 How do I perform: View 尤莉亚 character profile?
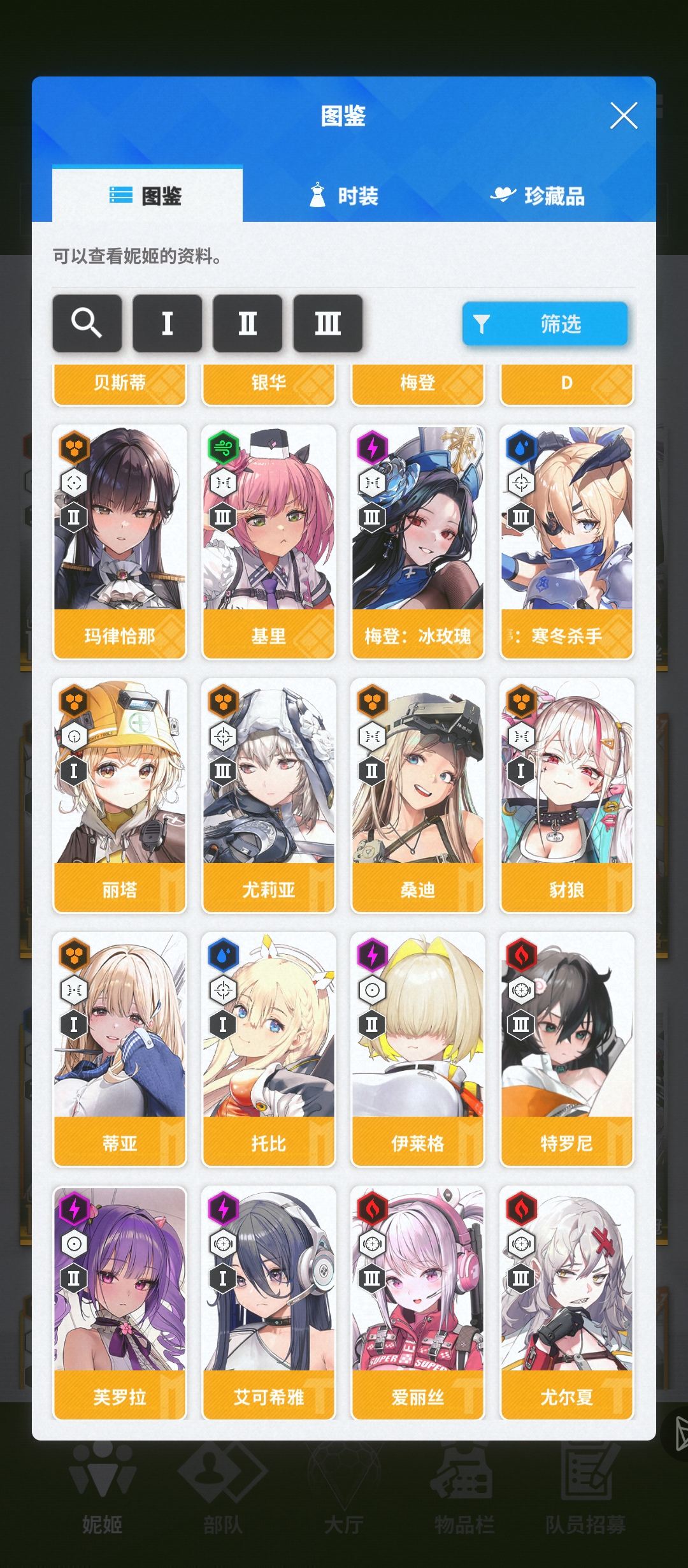[x=268, y=795]
